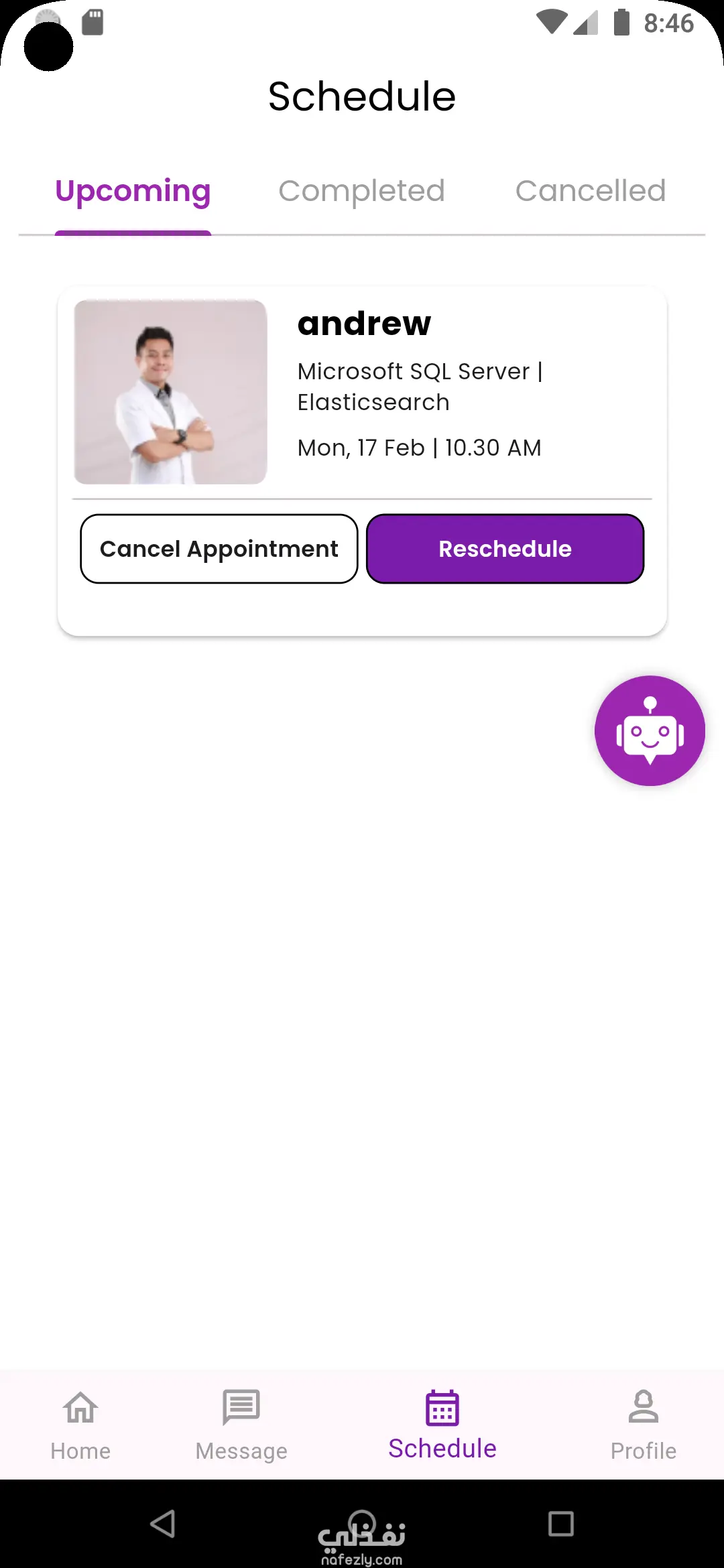Open the Profile tab

pyautogui.click(x=643, y=1424)
